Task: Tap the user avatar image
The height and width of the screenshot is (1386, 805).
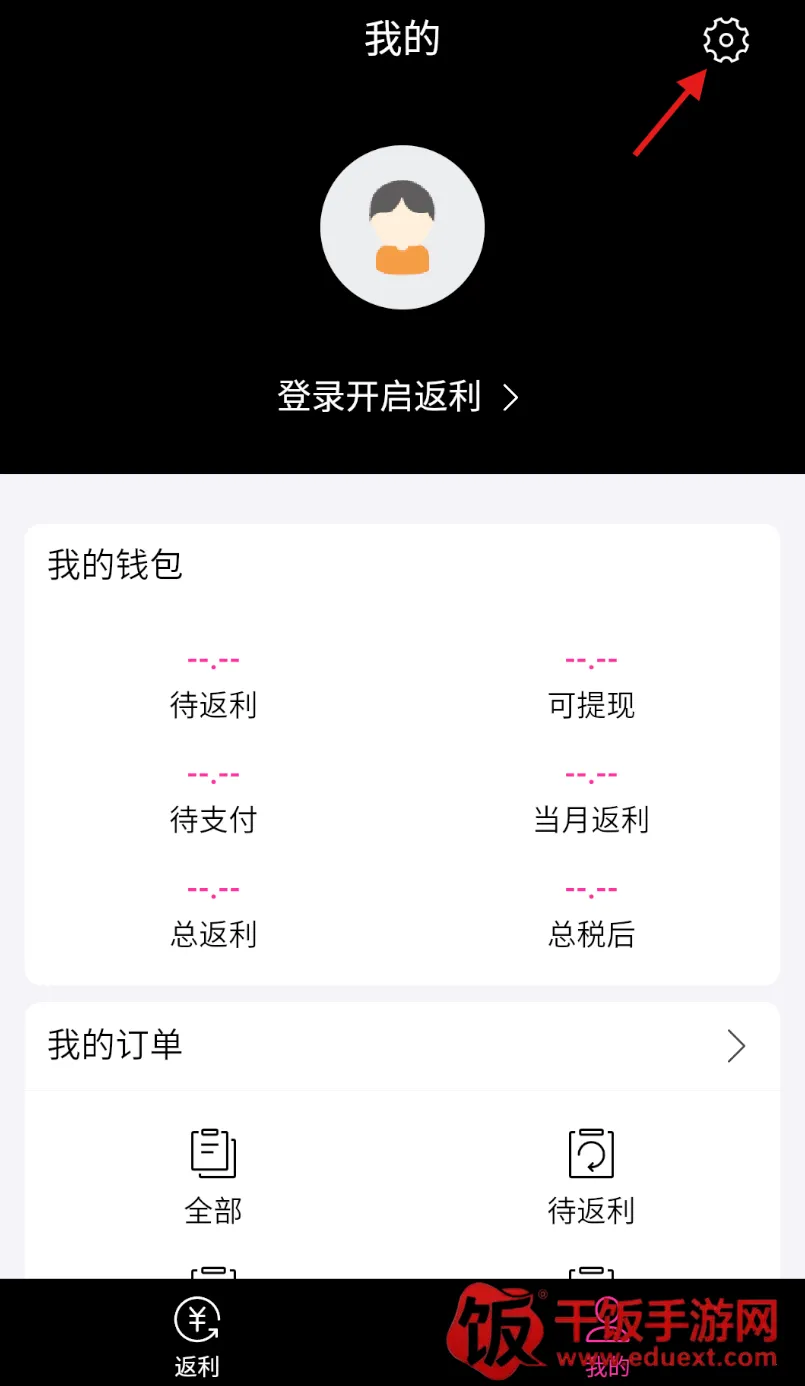Action: coord(402,227)
